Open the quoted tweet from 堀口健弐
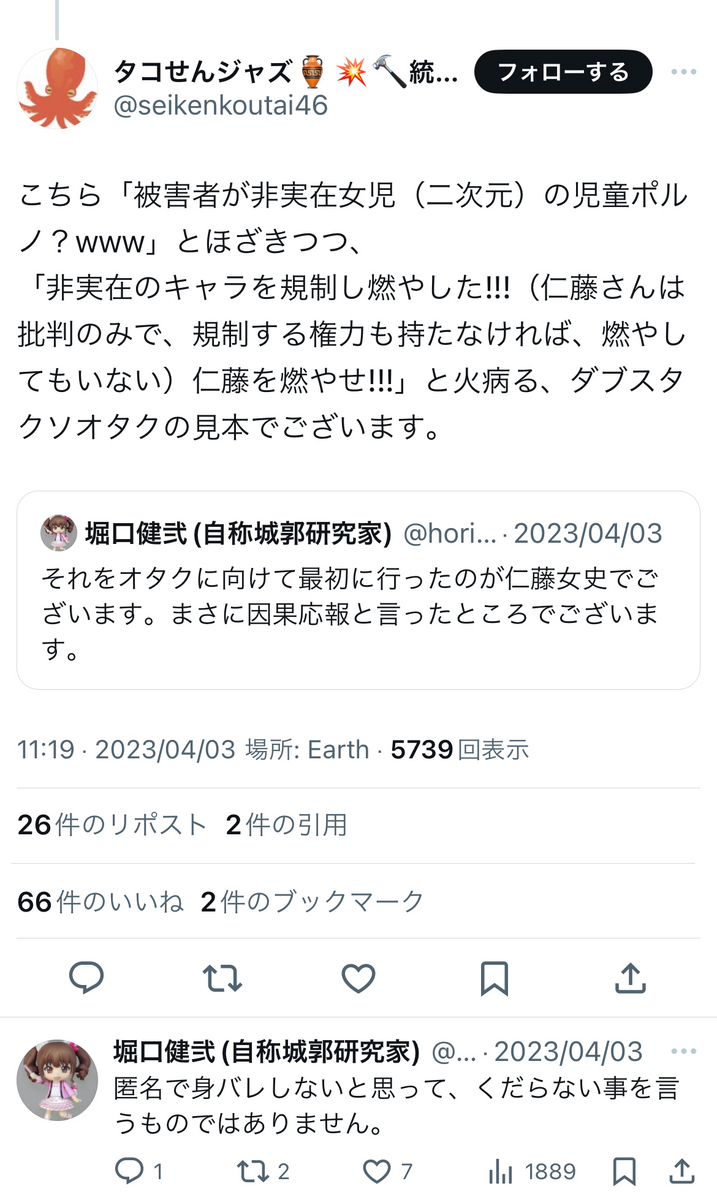This screenshot has height=1200, width=717. (x=358, y=589)
